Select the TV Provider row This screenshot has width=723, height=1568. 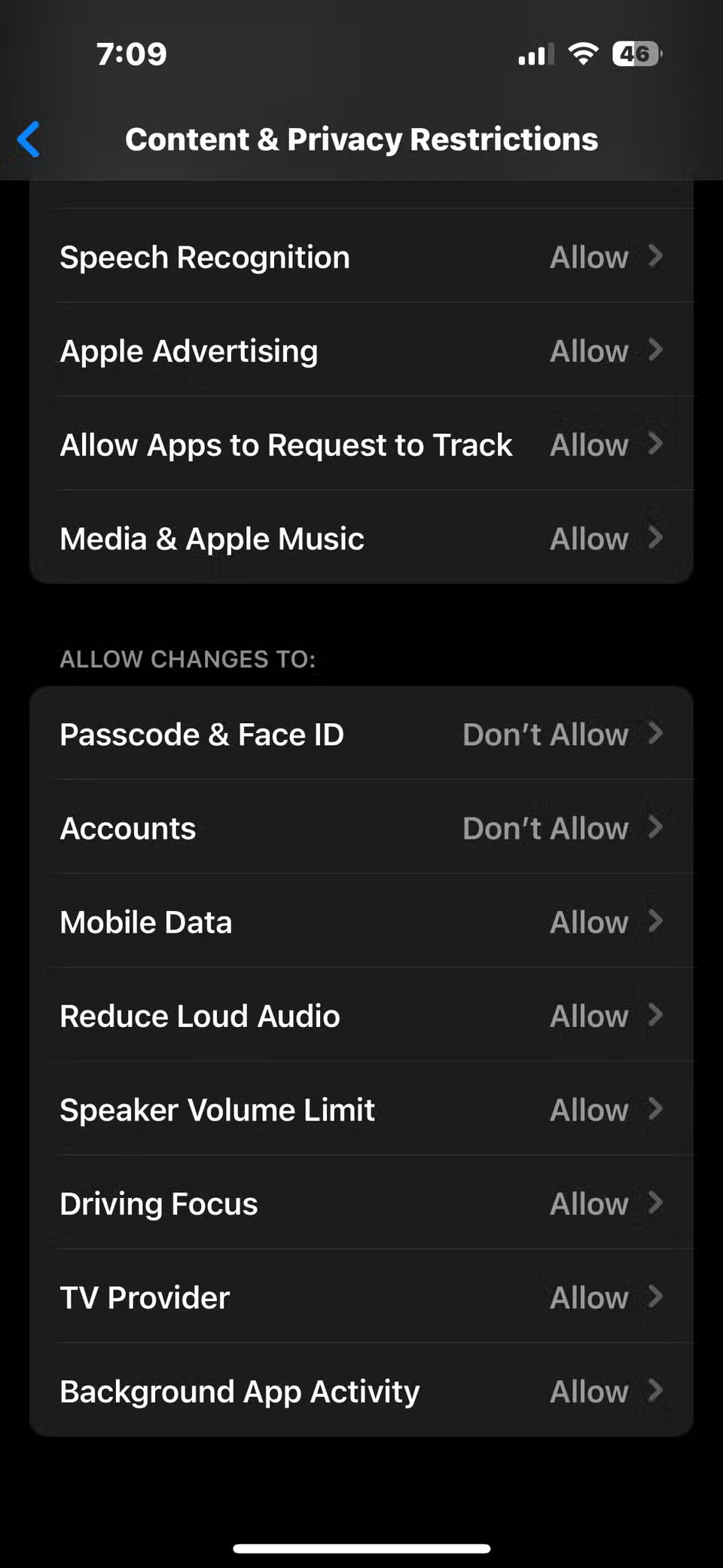[x=361, y=1297]
